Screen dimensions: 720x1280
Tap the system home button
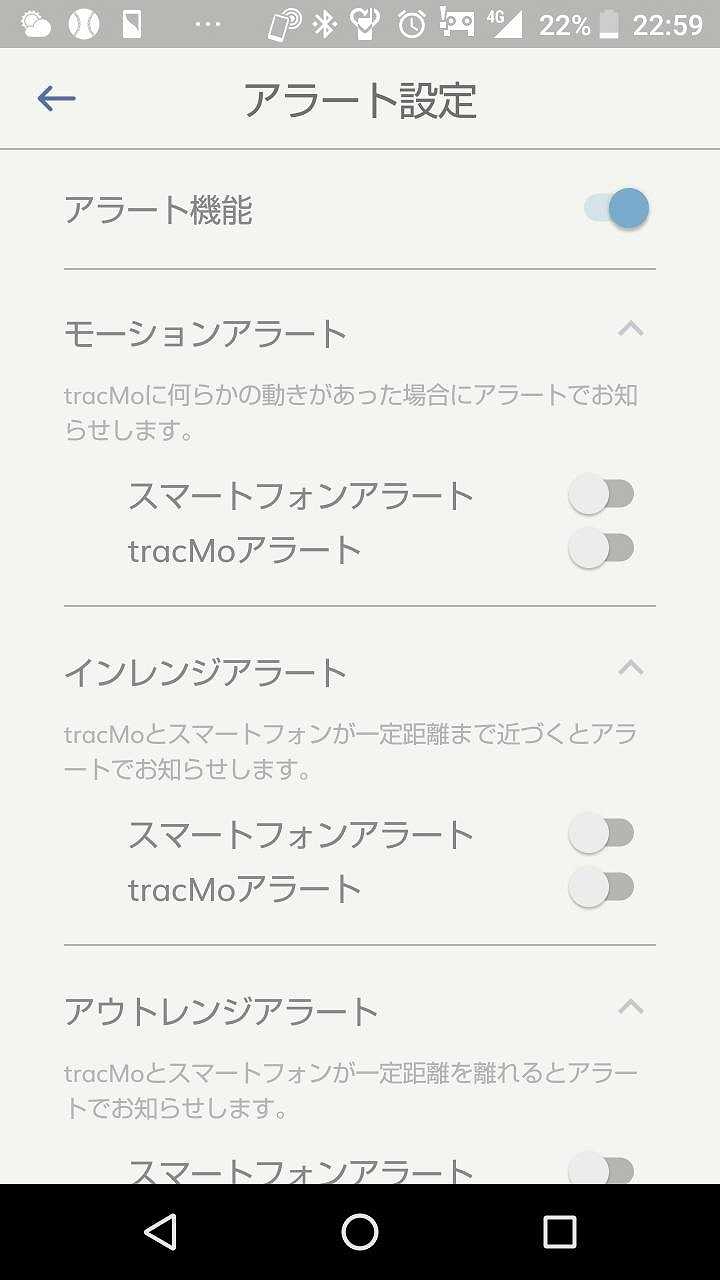point(360,1232)
